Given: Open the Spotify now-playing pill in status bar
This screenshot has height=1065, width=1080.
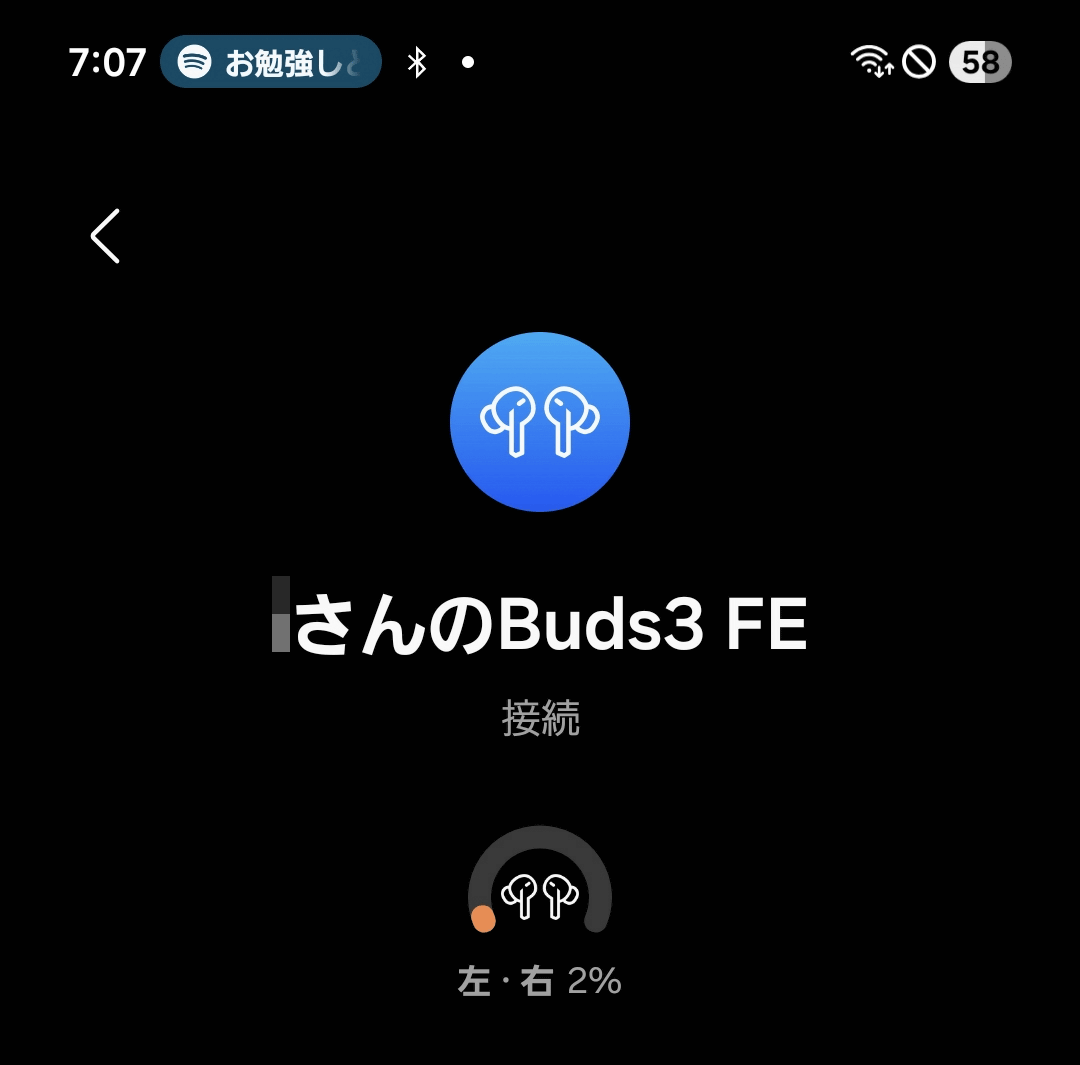Looking at the screenshot, I should point(270,62).
